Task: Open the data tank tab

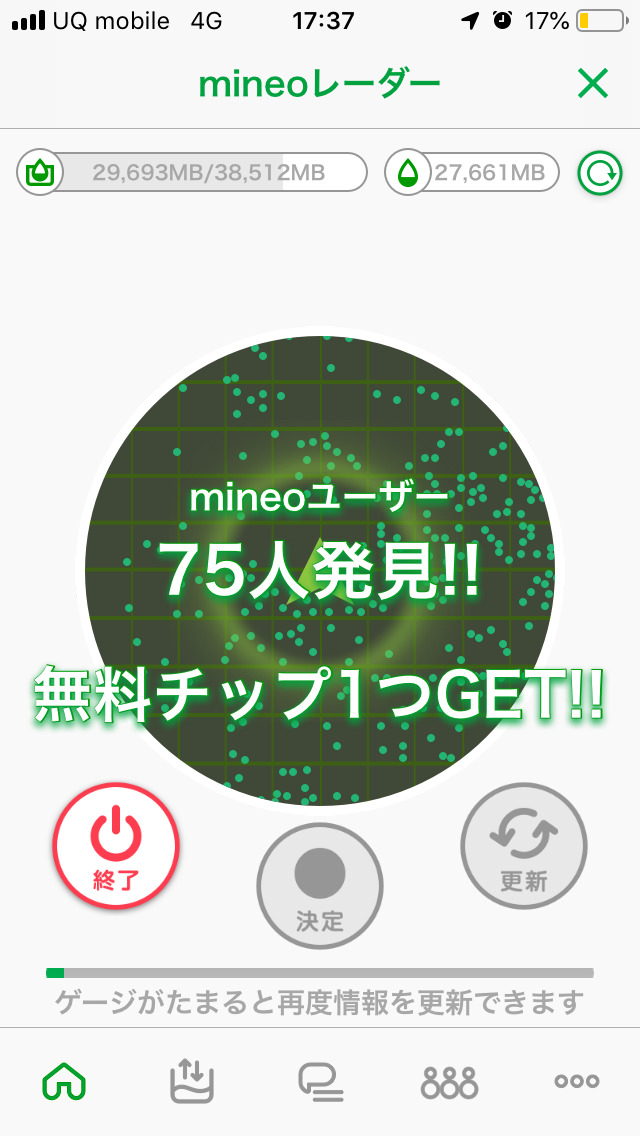Action: [192, 1081]
